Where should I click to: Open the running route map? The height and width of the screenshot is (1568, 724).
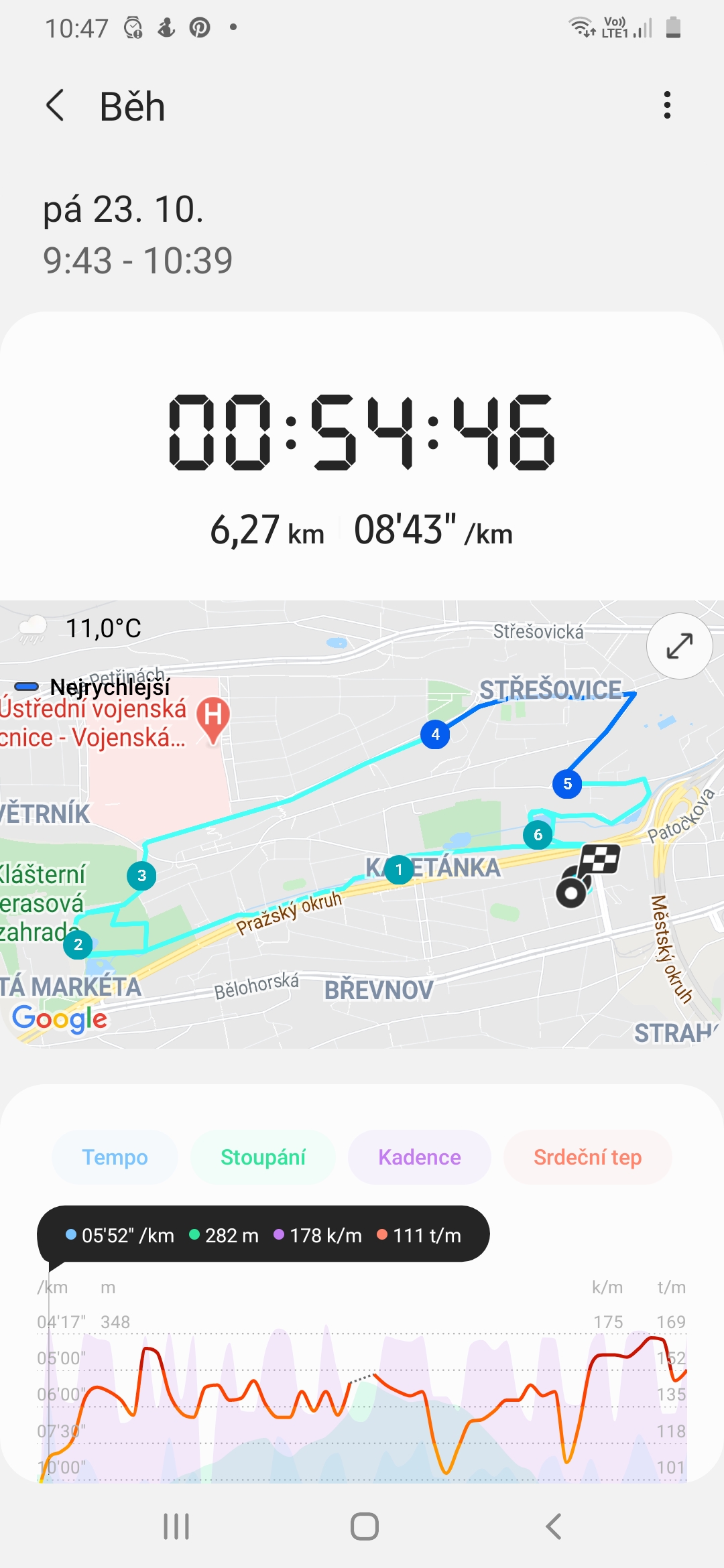pos(362,824)
